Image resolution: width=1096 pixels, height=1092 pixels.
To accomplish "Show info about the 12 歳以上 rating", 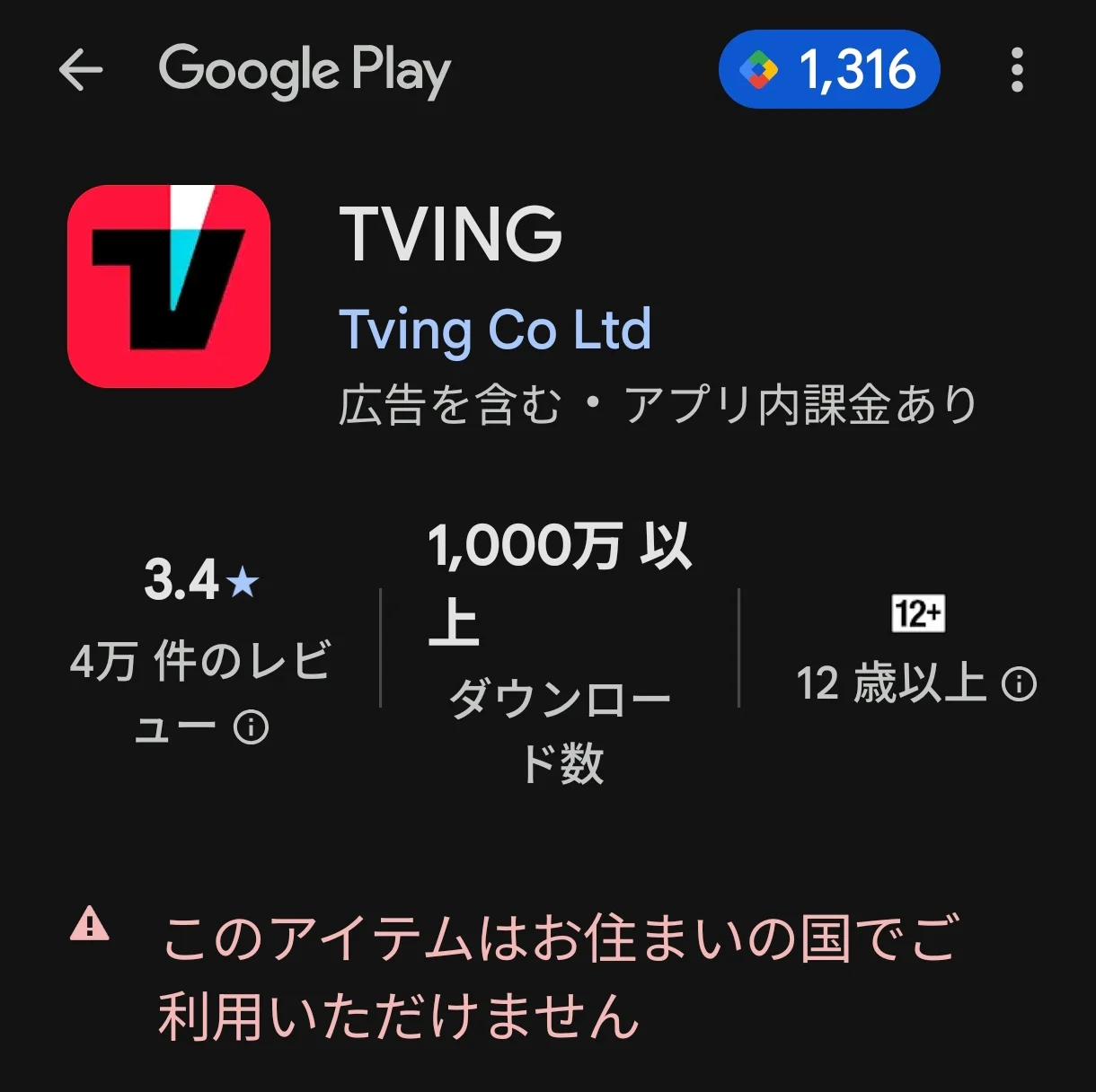I will [1019, 684].
